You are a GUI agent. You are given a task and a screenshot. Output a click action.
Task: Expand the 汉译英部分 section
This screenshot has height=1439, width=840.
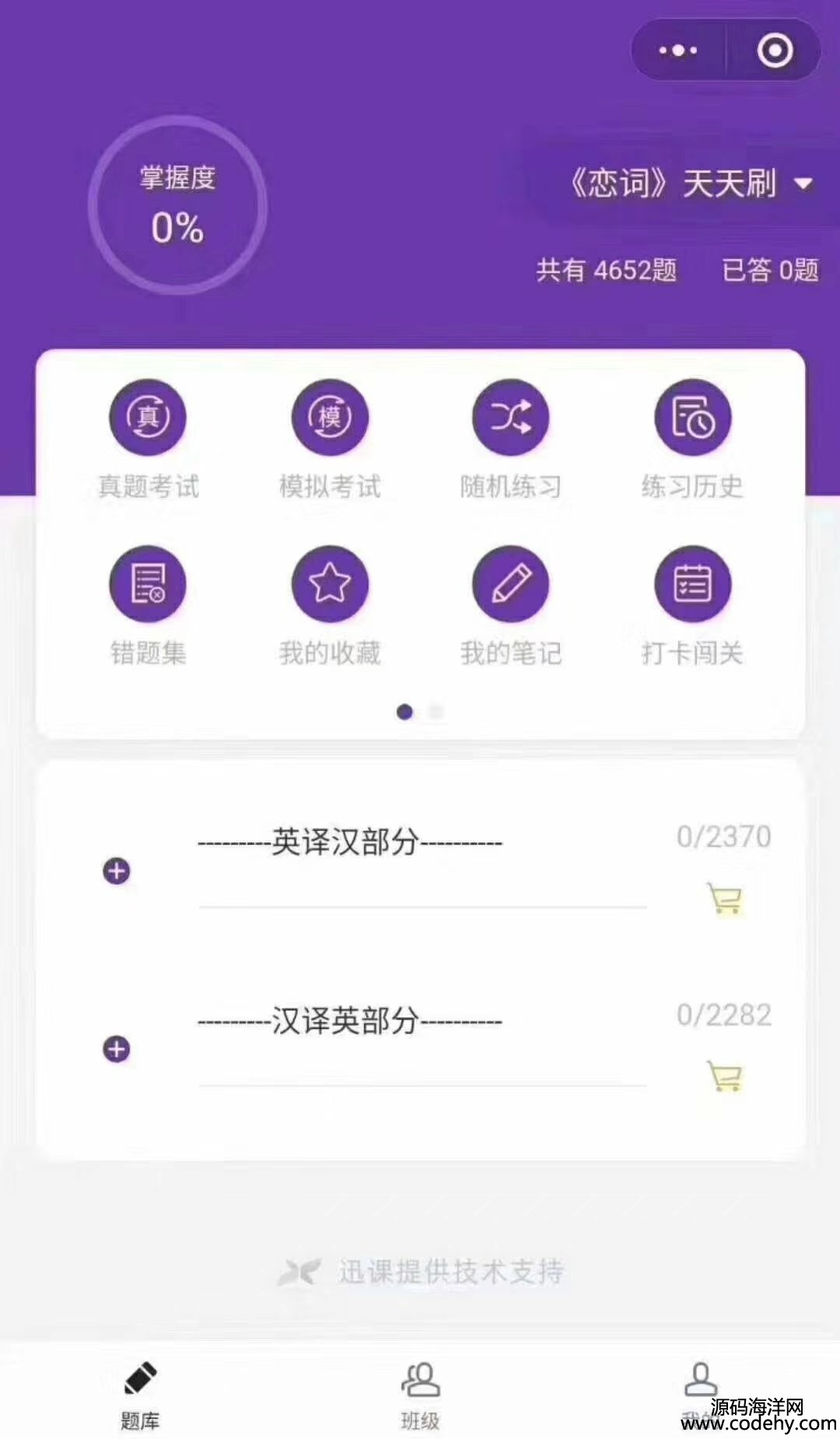[x=117, y=1049]
